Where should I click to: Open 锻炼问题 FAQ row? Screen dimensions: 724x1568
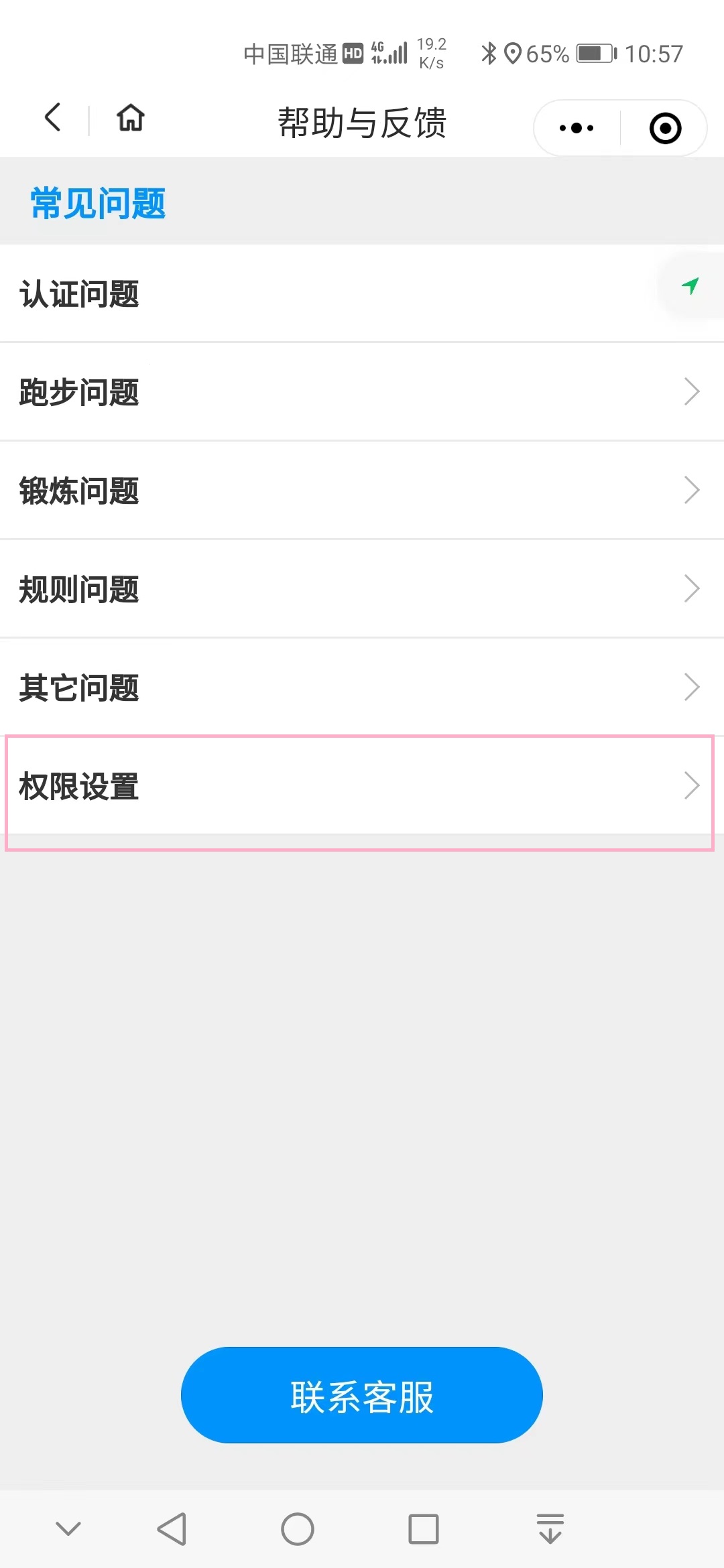[x=362, y=491]
